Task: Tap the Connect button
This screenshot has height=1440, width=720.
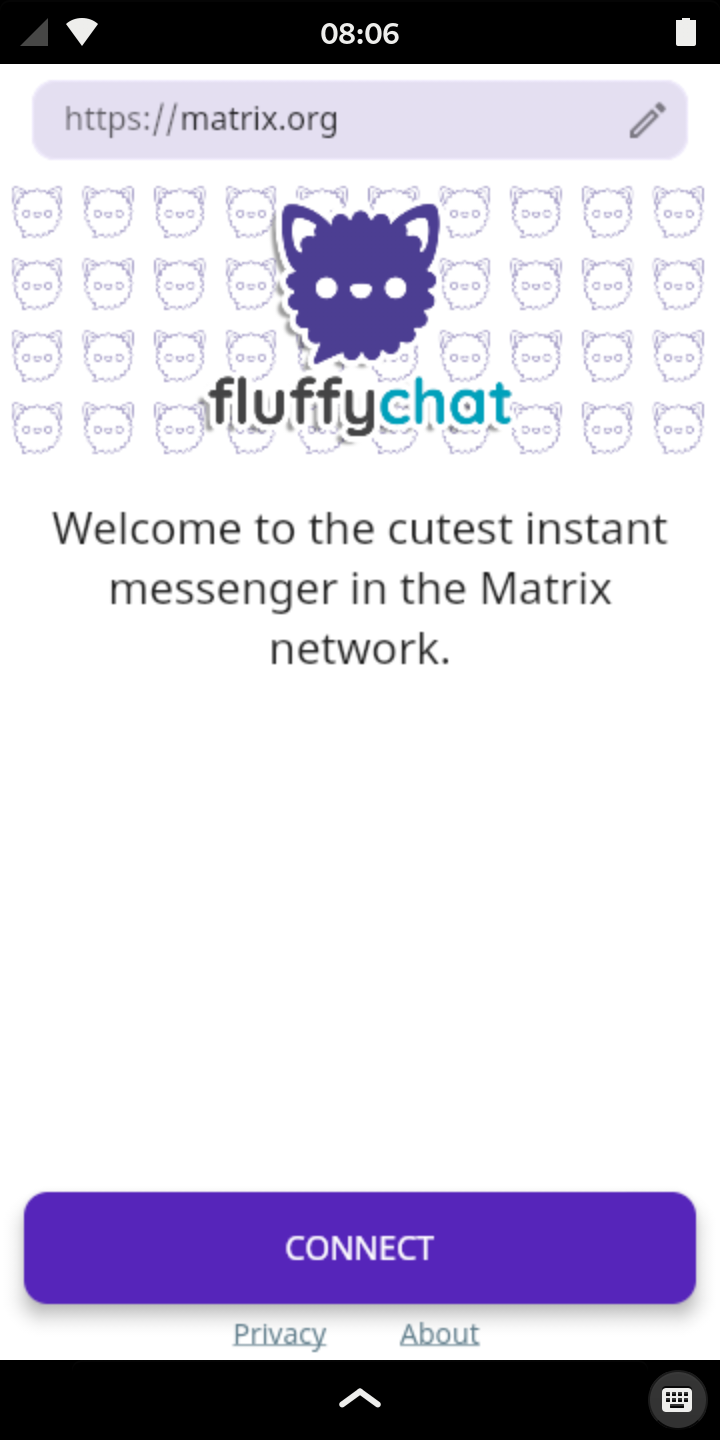Action: click(x=359, y=1247)
